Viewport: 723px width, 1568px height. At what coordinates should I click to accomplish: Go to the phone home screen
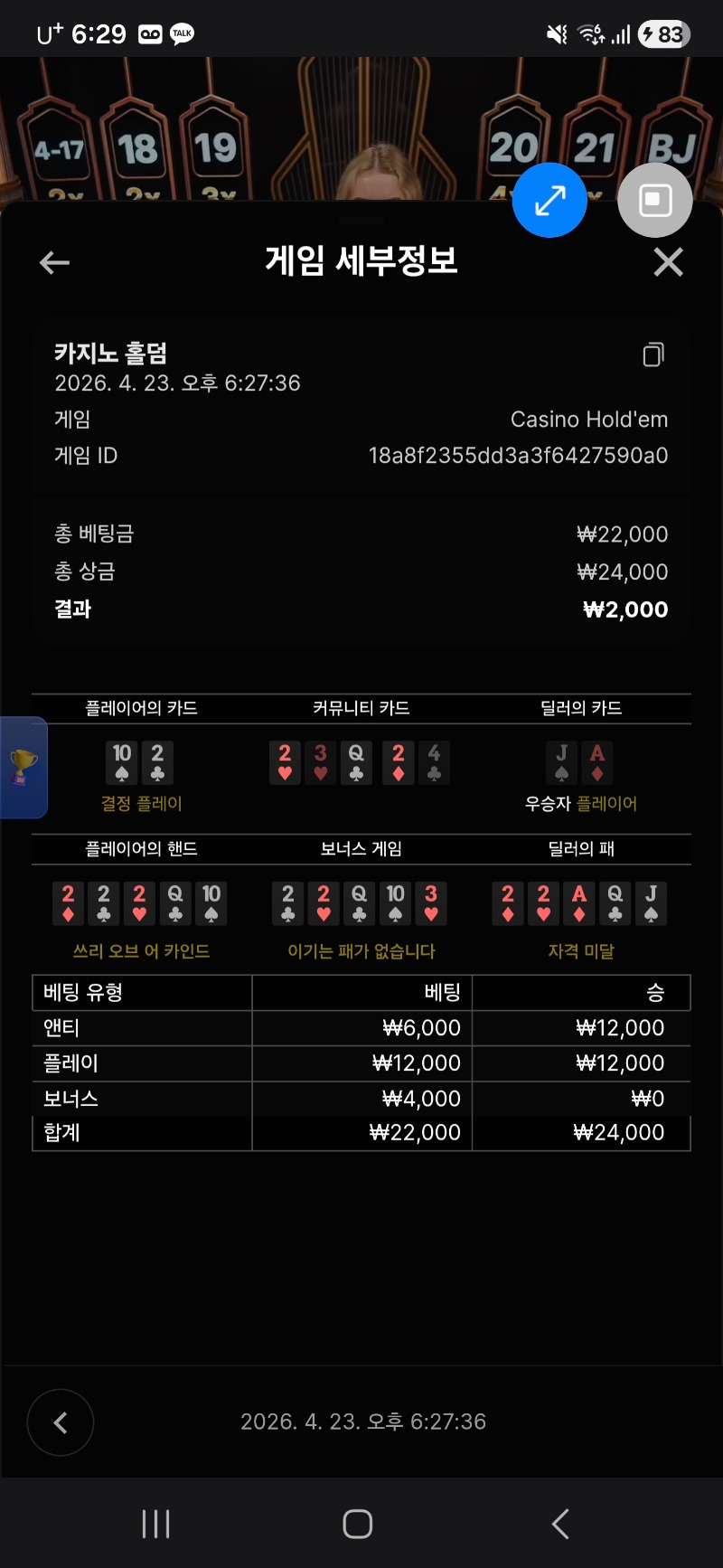tap(358, 1524)
